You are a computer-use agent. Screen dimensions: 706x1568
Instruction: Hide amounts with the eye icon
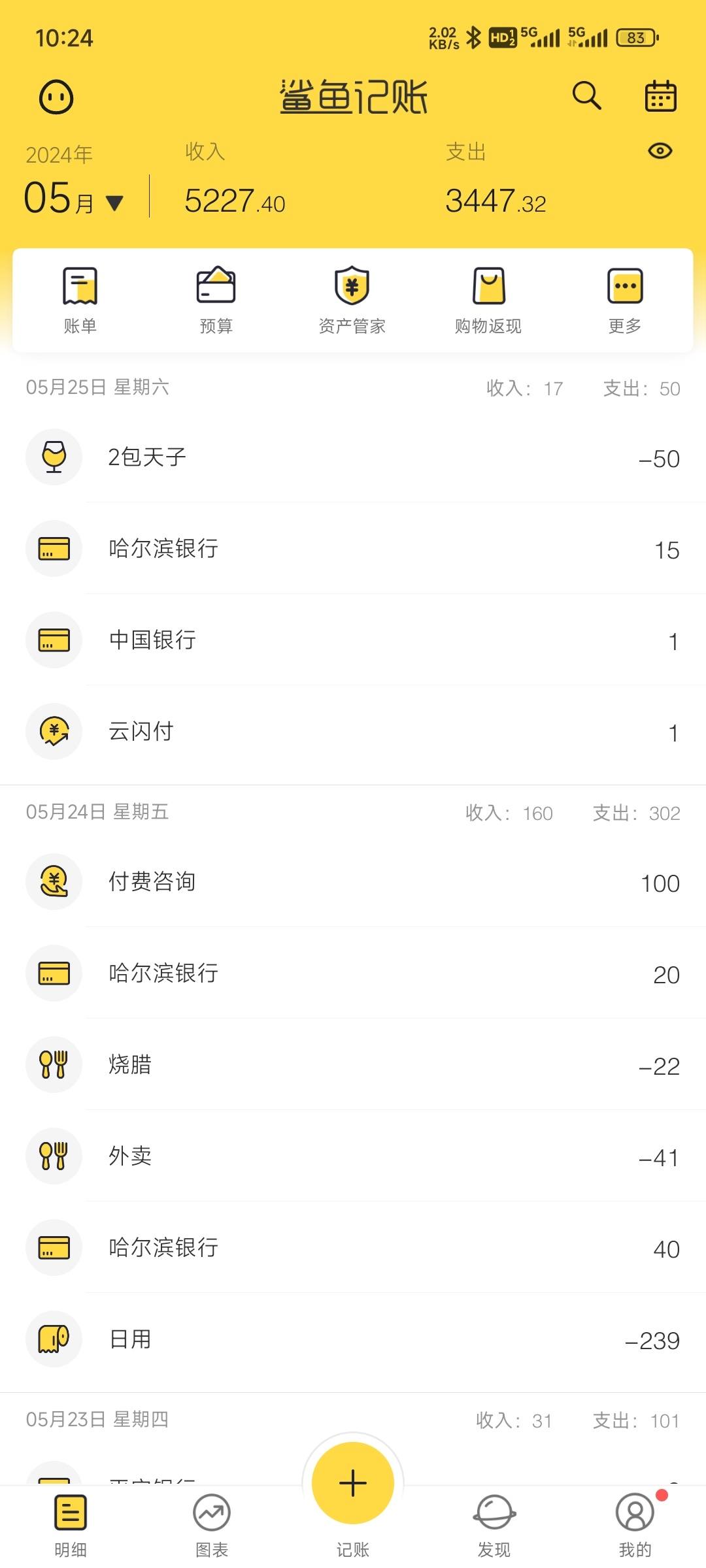pyautogui.click(x=660, y=151)
